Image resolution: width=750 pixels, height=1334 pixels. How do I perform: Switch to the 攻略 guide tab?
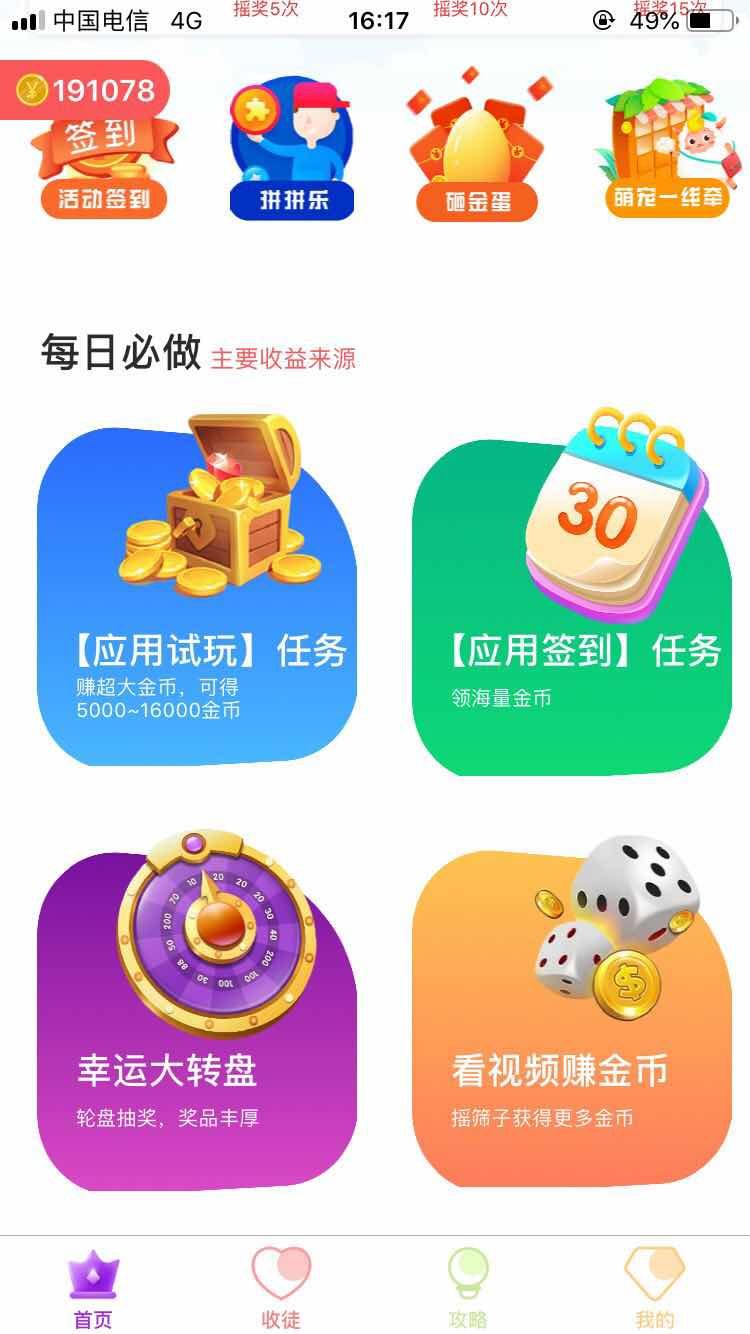pyautogui.click(x=468, y=1289)
